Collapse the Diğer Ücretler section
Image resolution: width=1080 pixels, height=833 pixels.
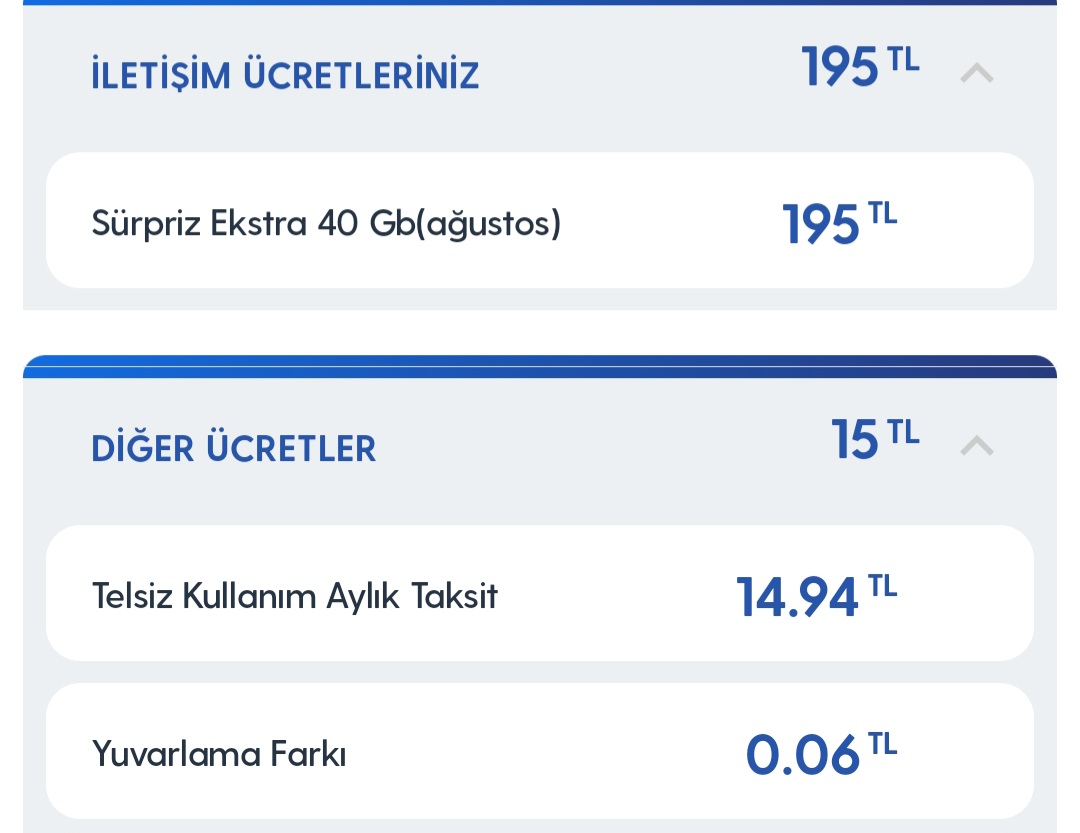click(x=976, y=446)
